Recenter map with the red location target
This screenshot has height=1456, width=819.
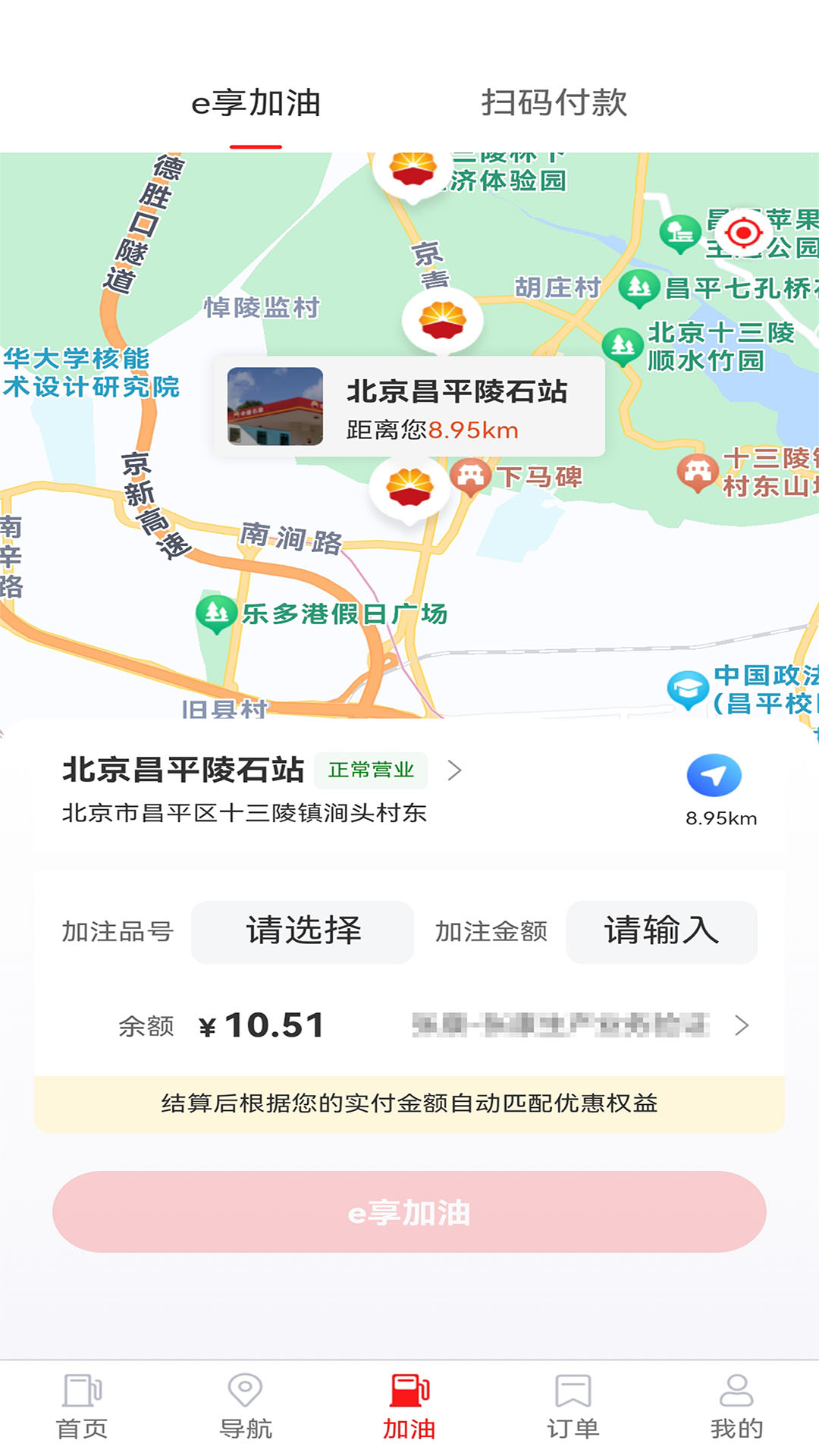tap(743, 233)
